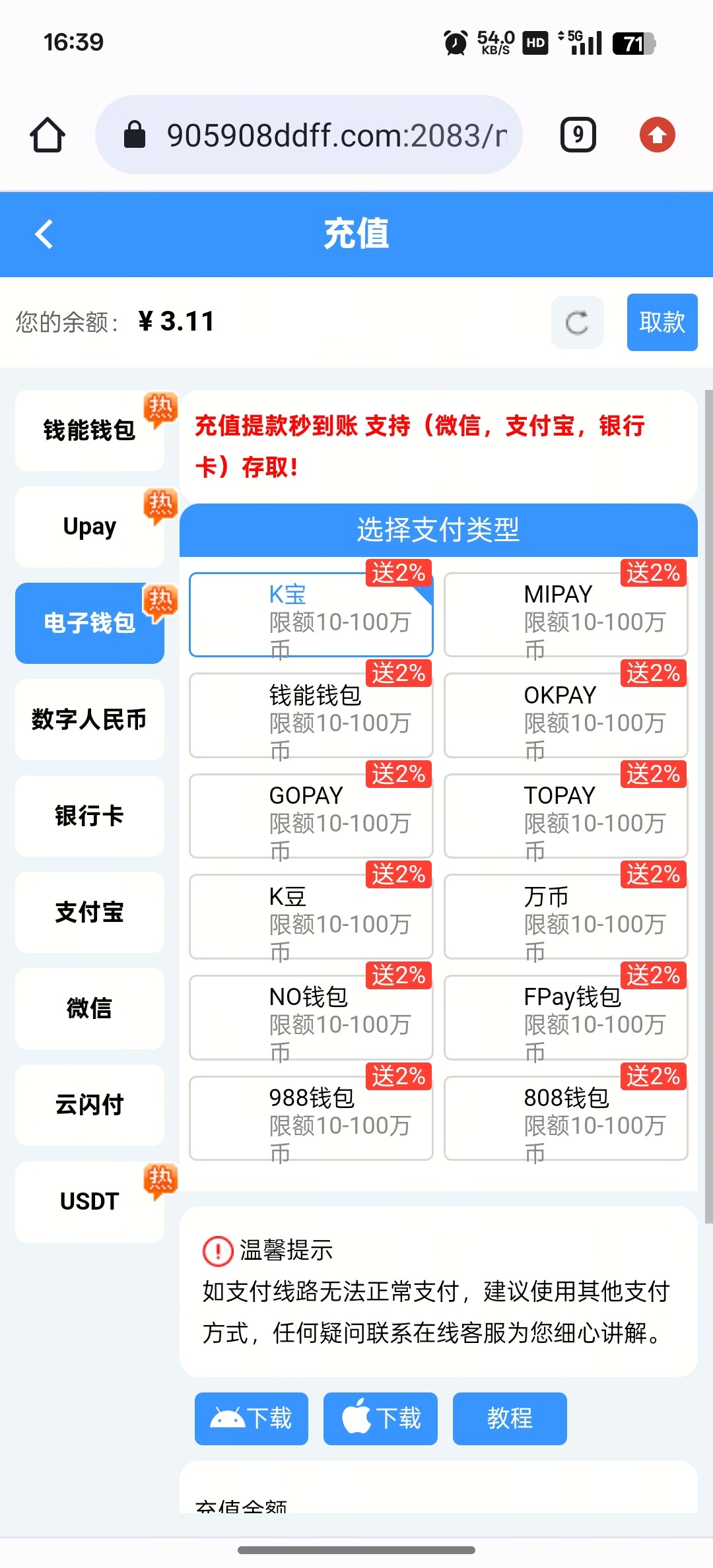Image resolution: width=713 pixels, height=1568 pixels.
Task: Open the 教程 tutorial
Action: click(509, 1418)
